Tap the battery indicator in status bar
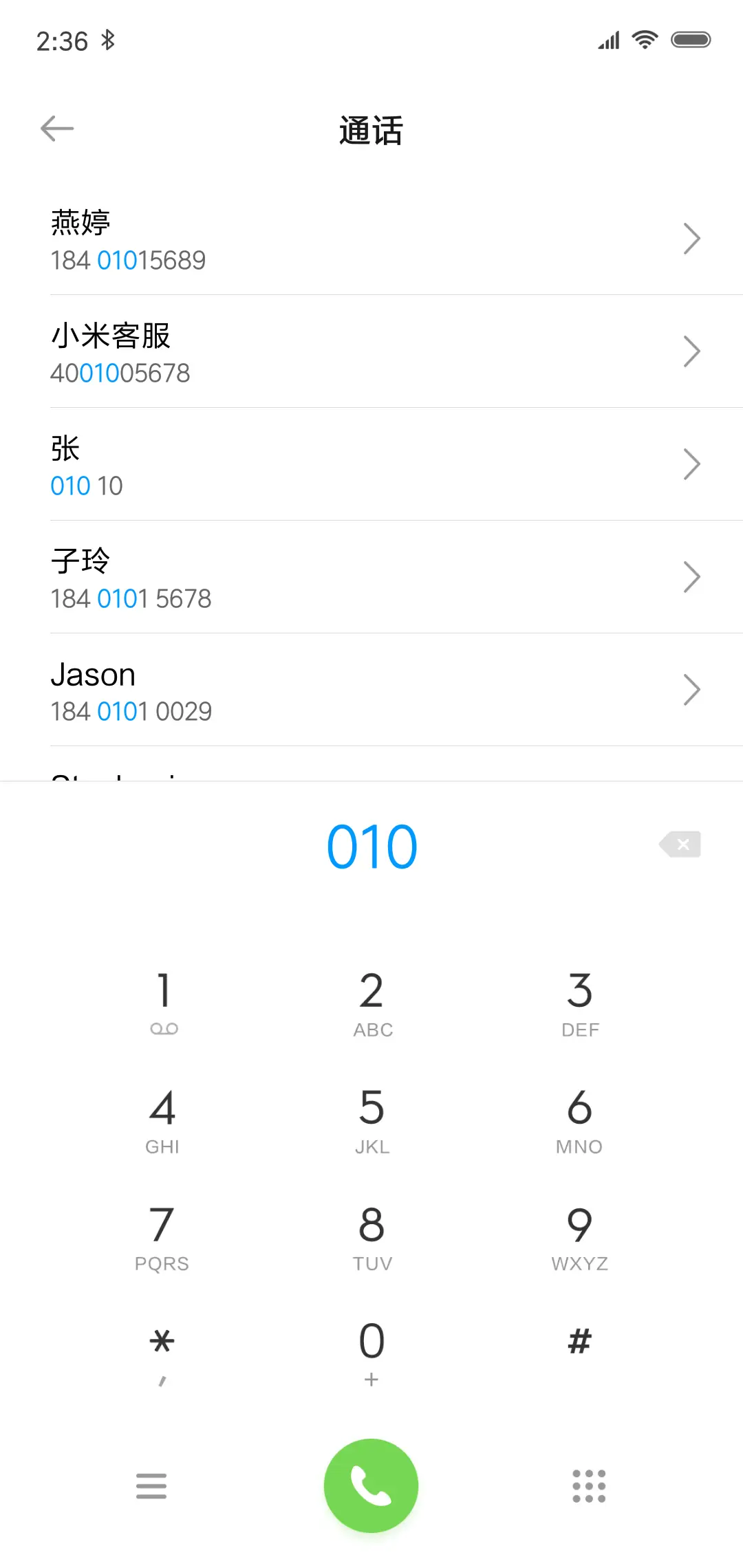Viewport: 743px width, 1568px height. click(693, 39)
